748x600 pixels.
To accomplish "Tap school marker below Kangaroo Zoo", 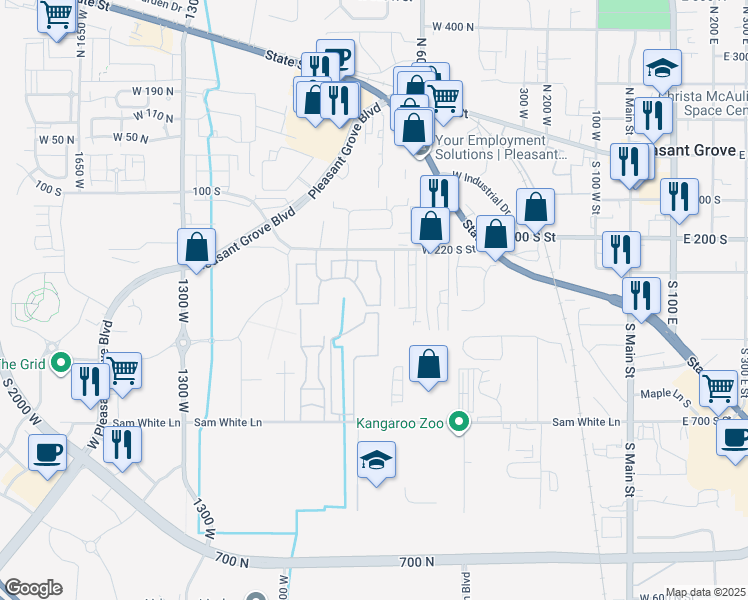I will click(376, 463).
